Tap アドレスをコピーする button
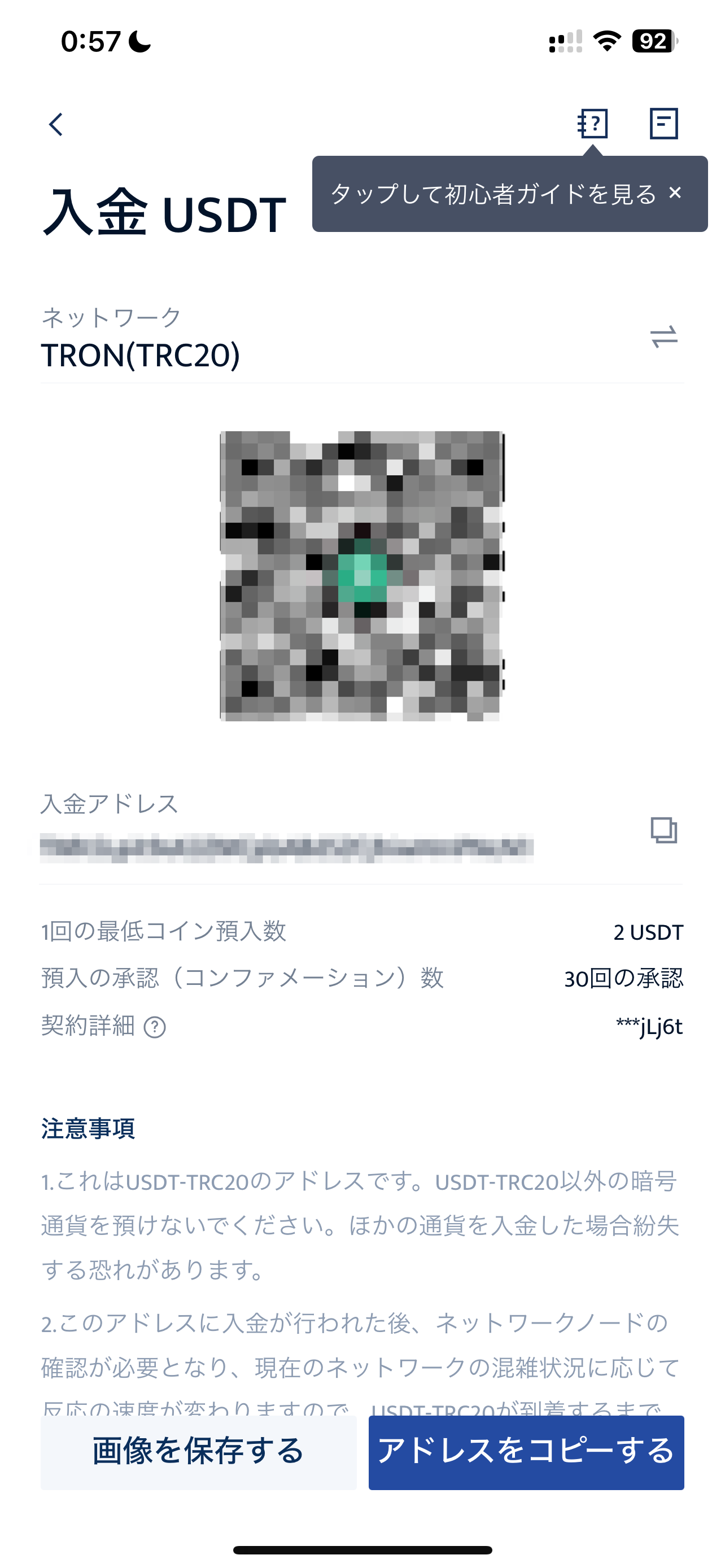This screenshot has height=1568, width=725. pos(526,1452)
